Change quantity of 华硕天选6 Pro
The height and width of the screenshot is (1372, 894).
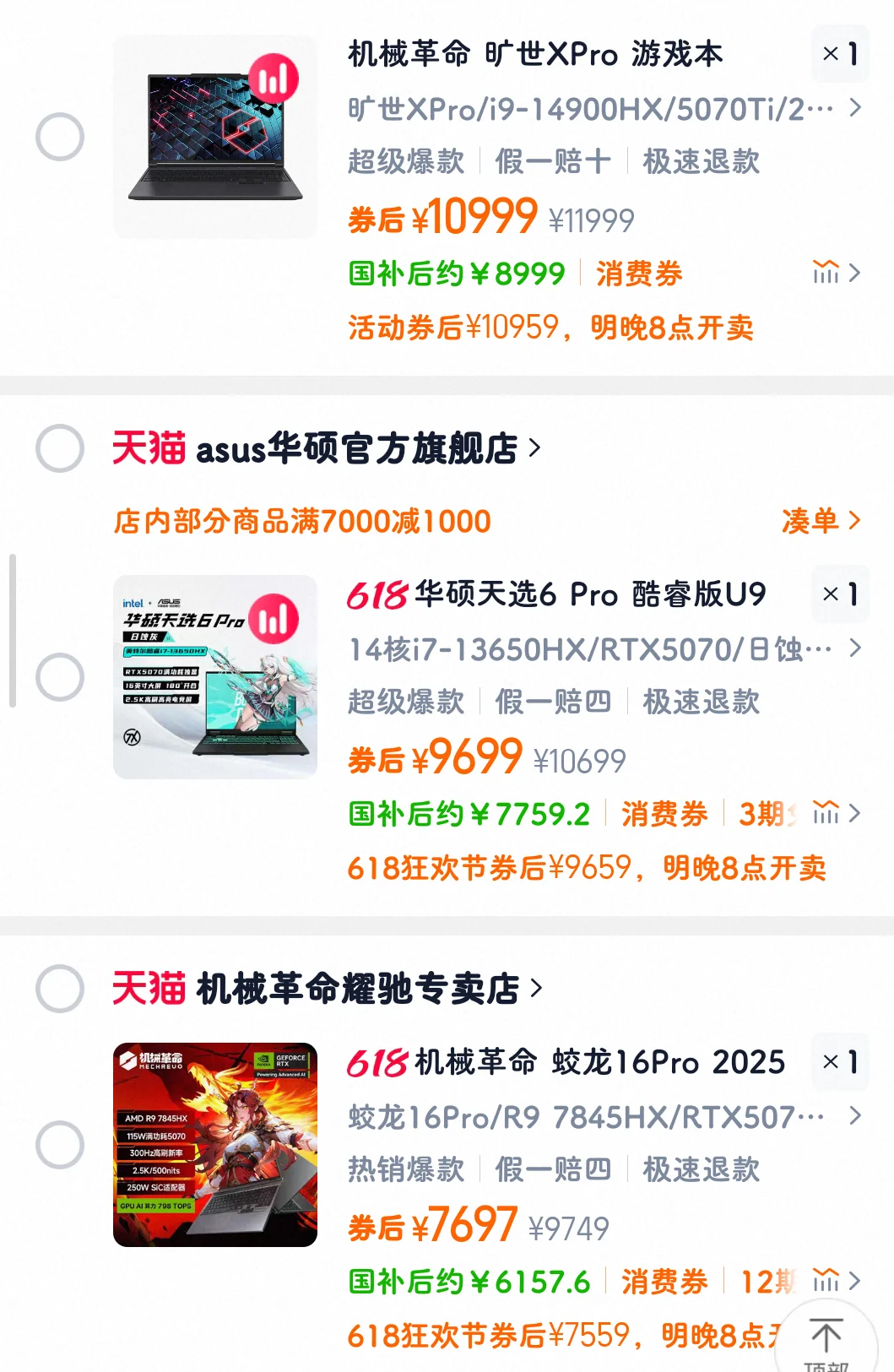pyautogui.click(x=840, y=594)
